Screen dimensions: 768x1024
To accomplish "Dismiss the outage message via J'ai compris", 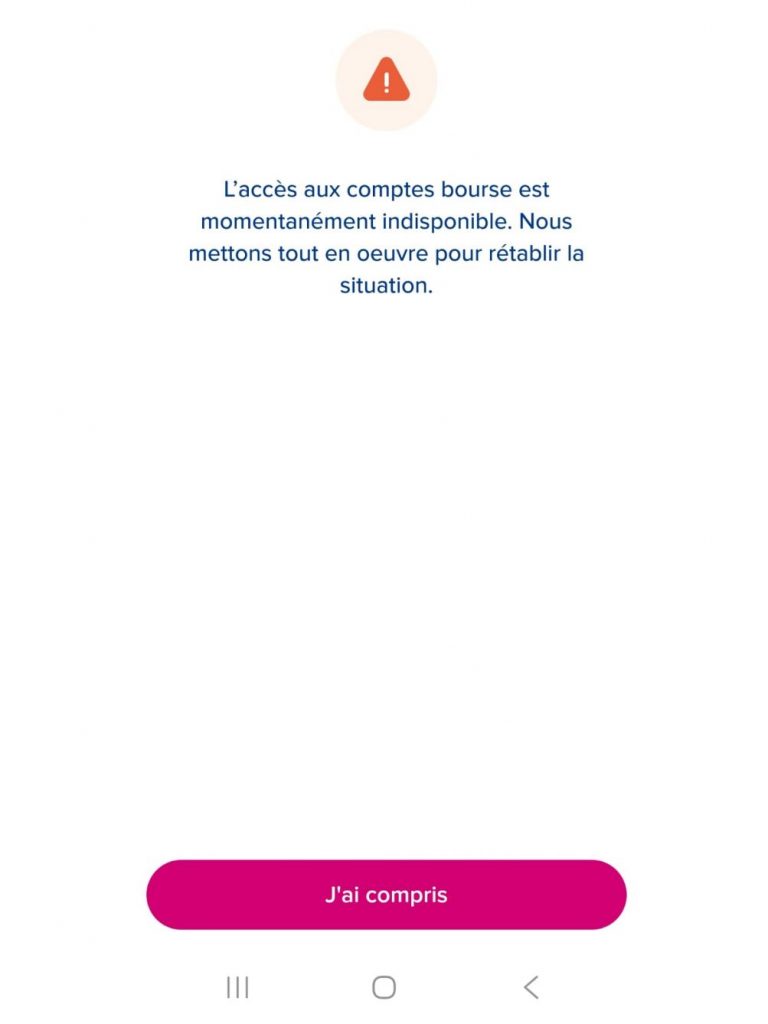I will click(384, 896).
